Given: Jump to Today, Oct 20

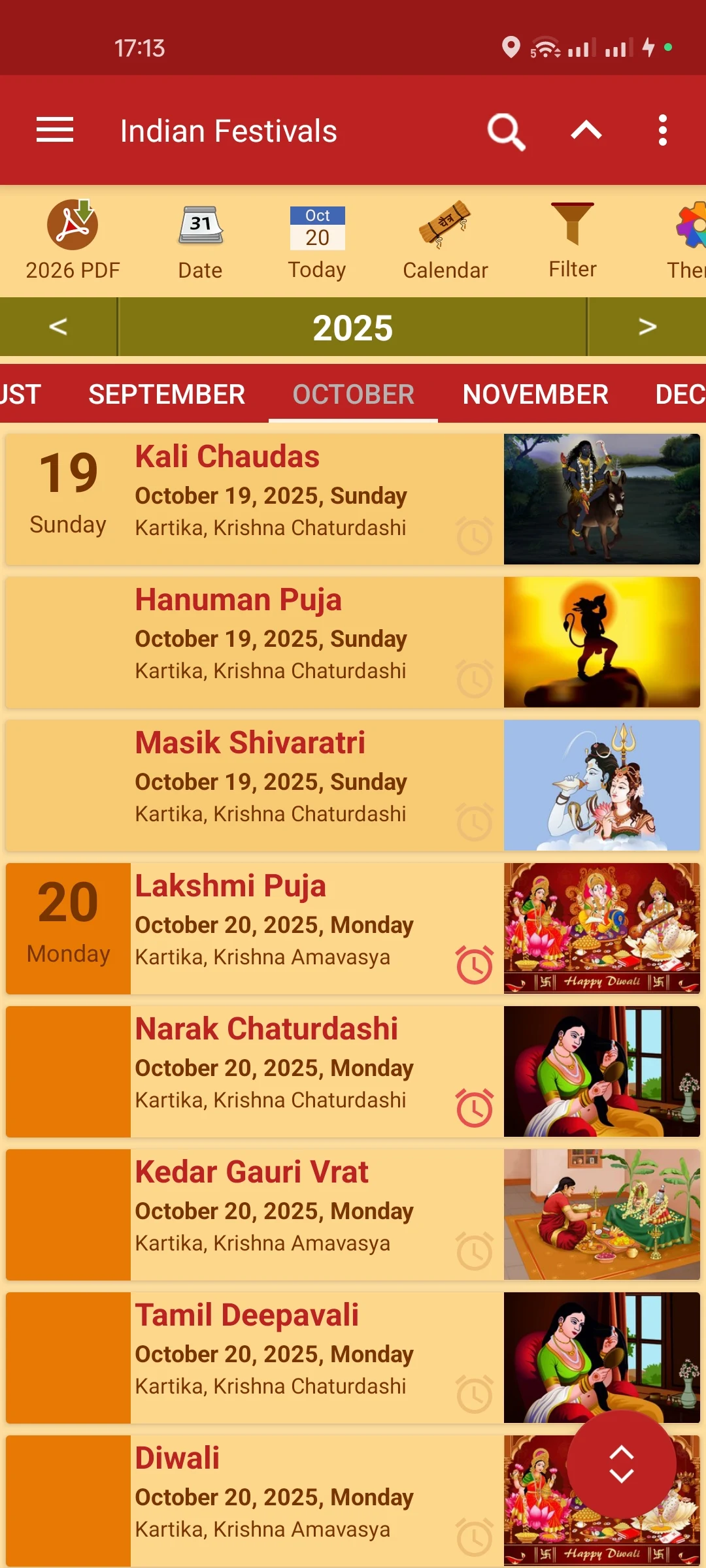Looking at the screenshot, I should pos(317,240).
